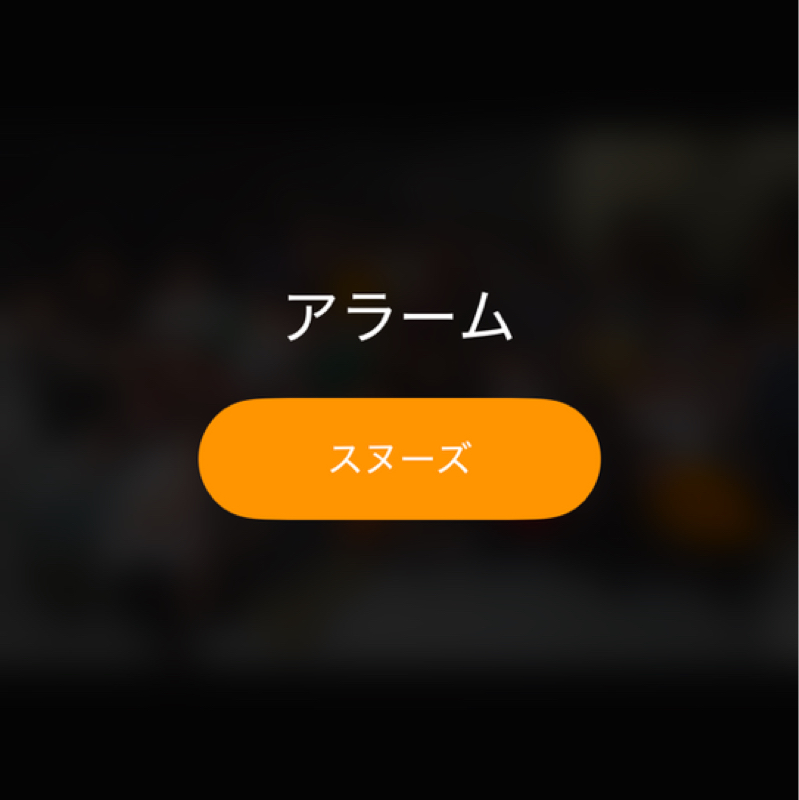The height and width of the screenshot is (800, 799).
Task: Tap the orange スヌーズ (snooze) button
Action: tap(399, 459)
